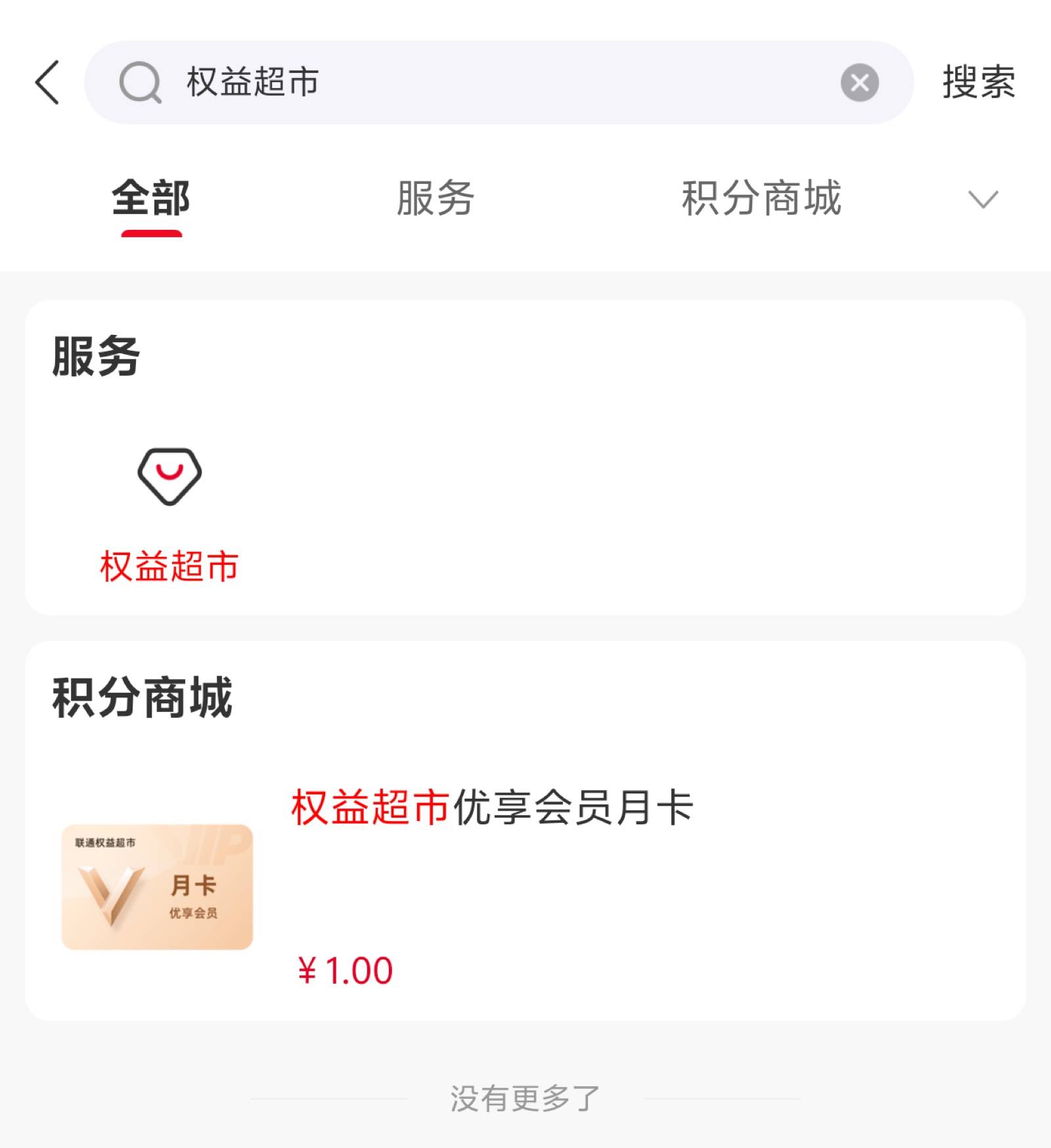Open the 权益超市 service
This screenshot has width=1051, height=1148.
click(x=169, y=514)
